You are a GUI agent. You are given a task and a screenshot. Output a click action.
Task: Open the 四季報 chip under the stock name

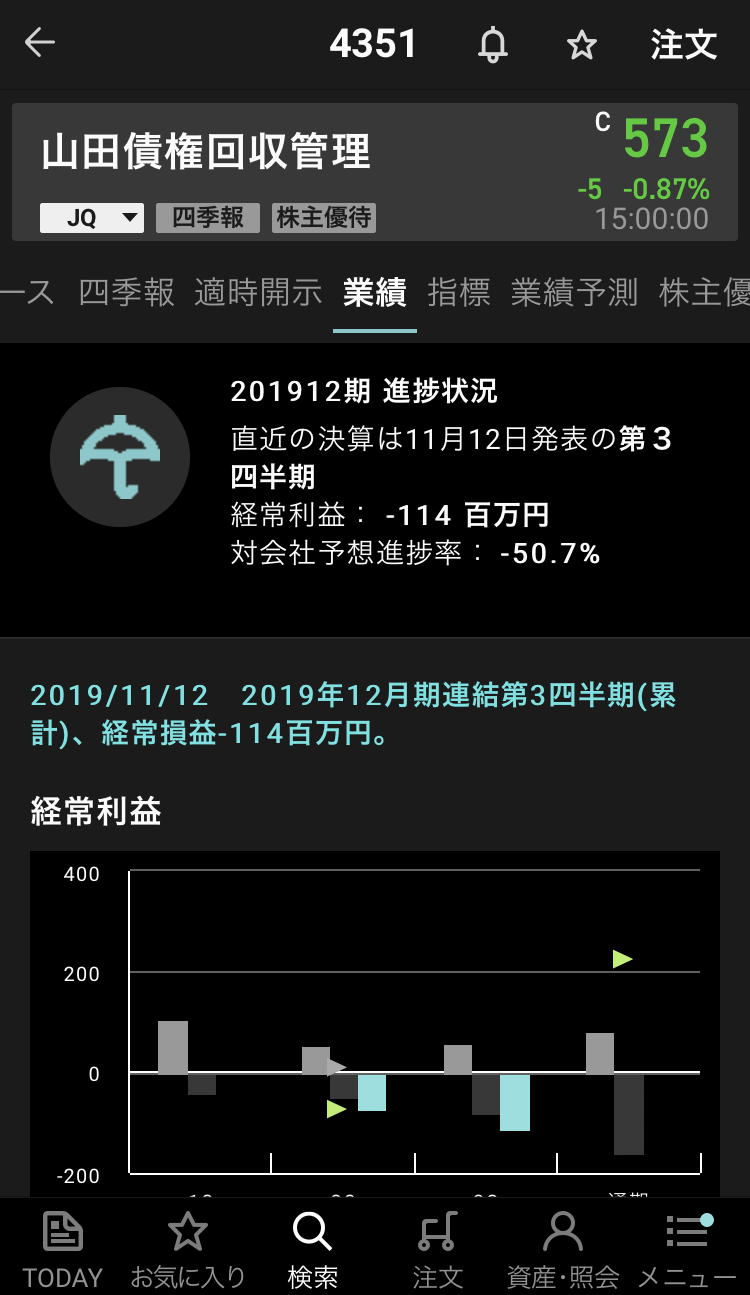208,218
